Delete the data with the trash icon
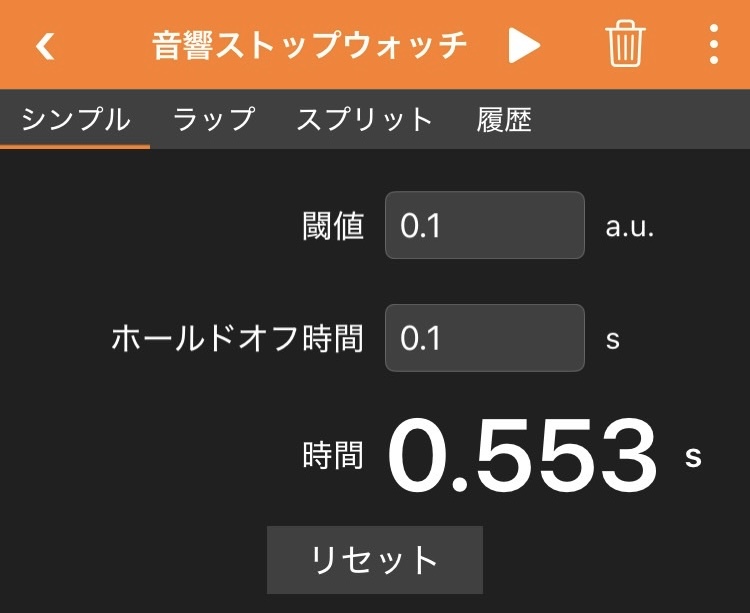Image resolution: width=750 pixels, height=613 pixels. (625, 45)
